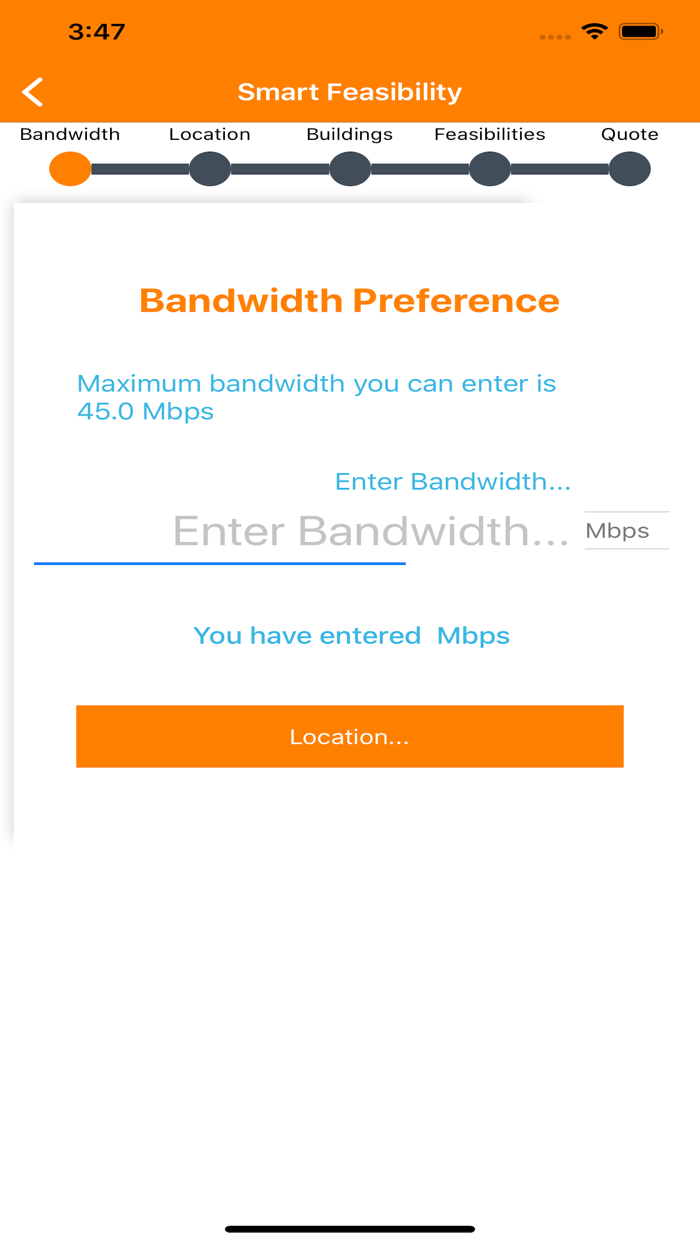
Task: Select the Location step in progress bar
Action: 210,169
